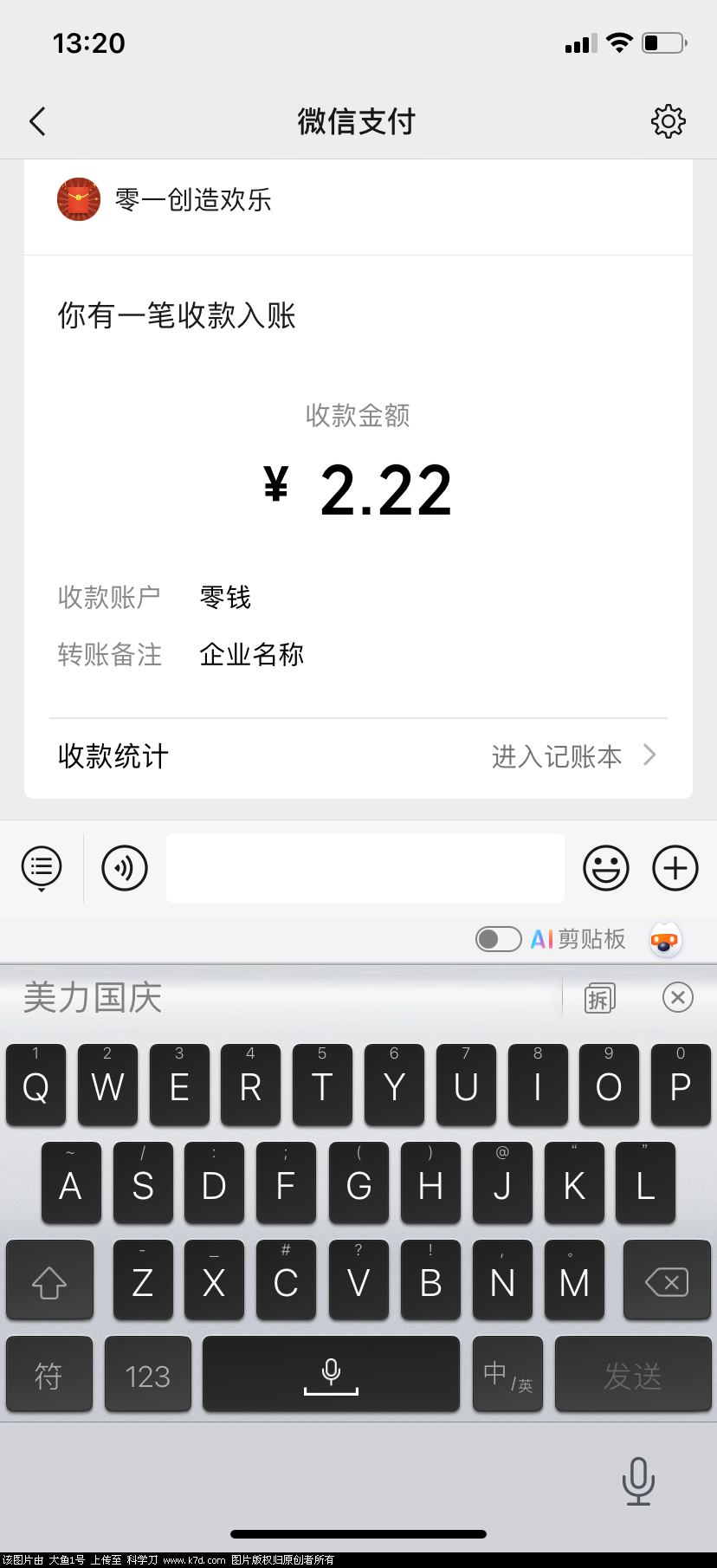Image resolution: width=717 pixels, height=1568 pixels.
Task: Dismiss the keyboard suggestion bar
Action: click(677, 998)
